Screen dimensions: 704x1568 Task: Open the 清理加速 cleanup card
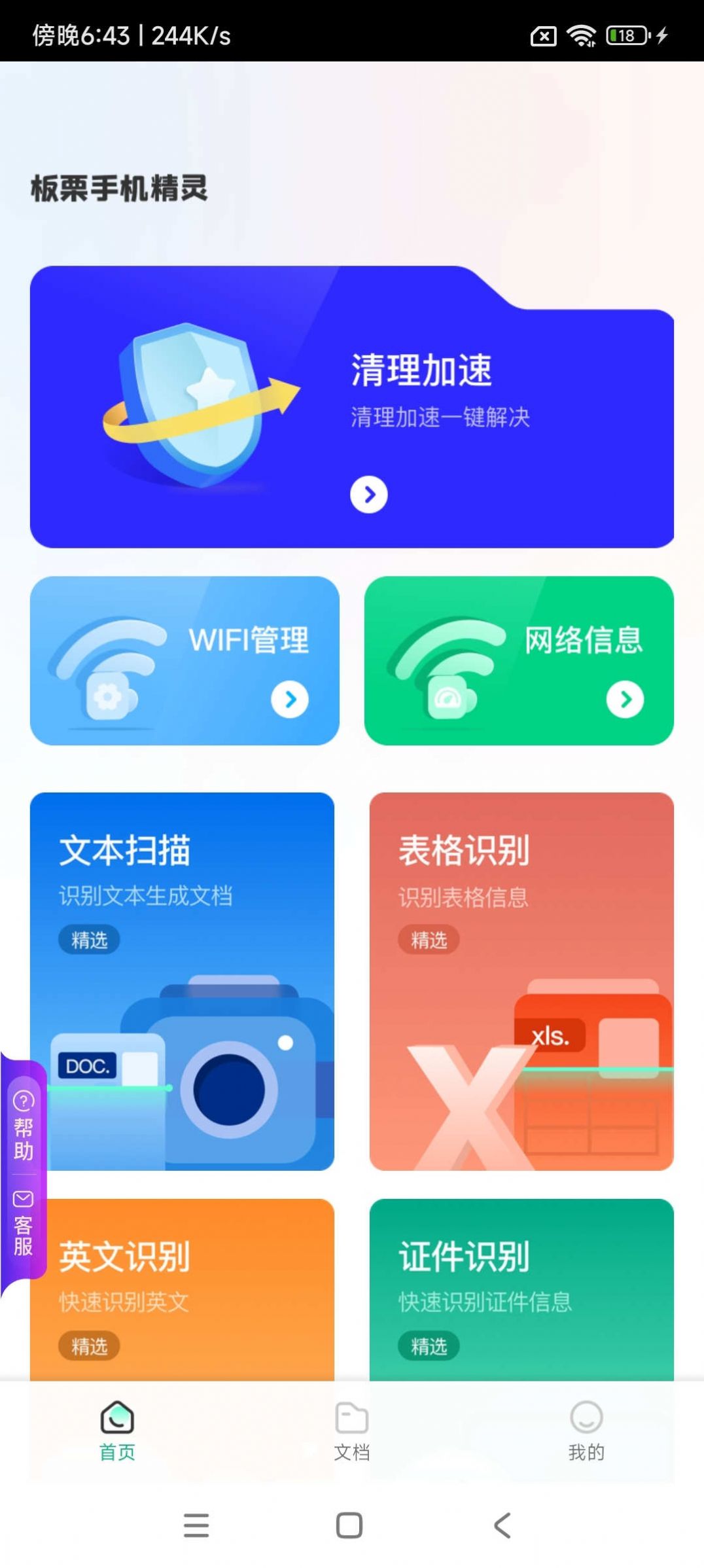[351, 407]
